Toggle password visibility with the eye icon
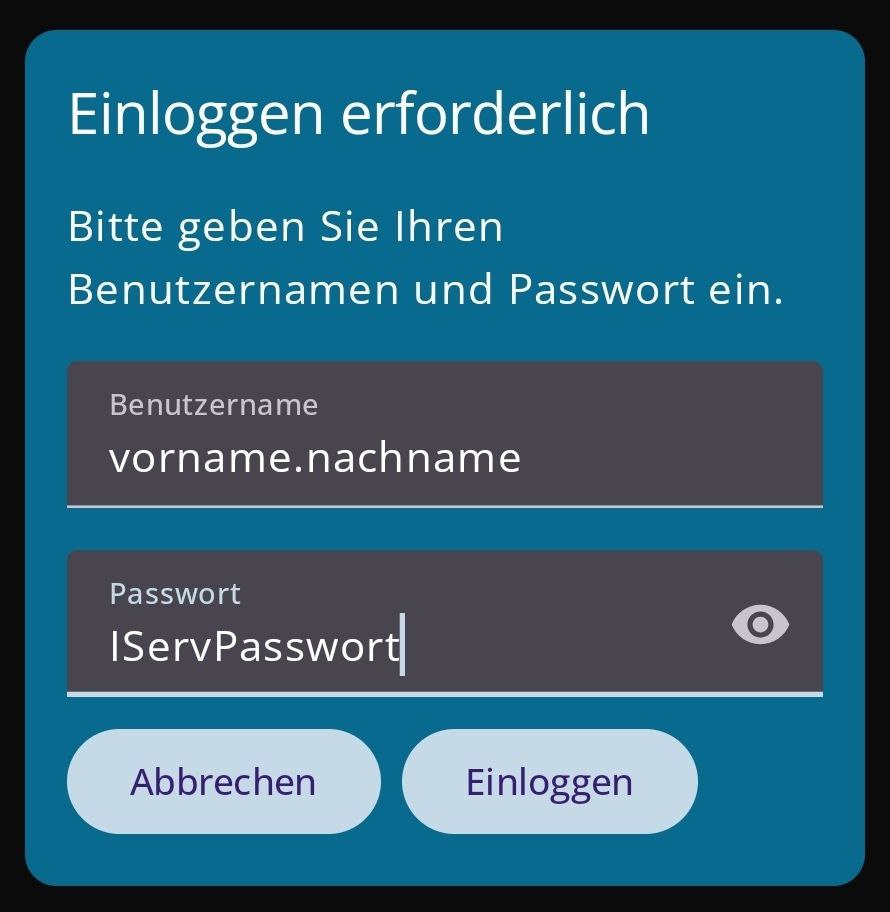 pos(760,625)
